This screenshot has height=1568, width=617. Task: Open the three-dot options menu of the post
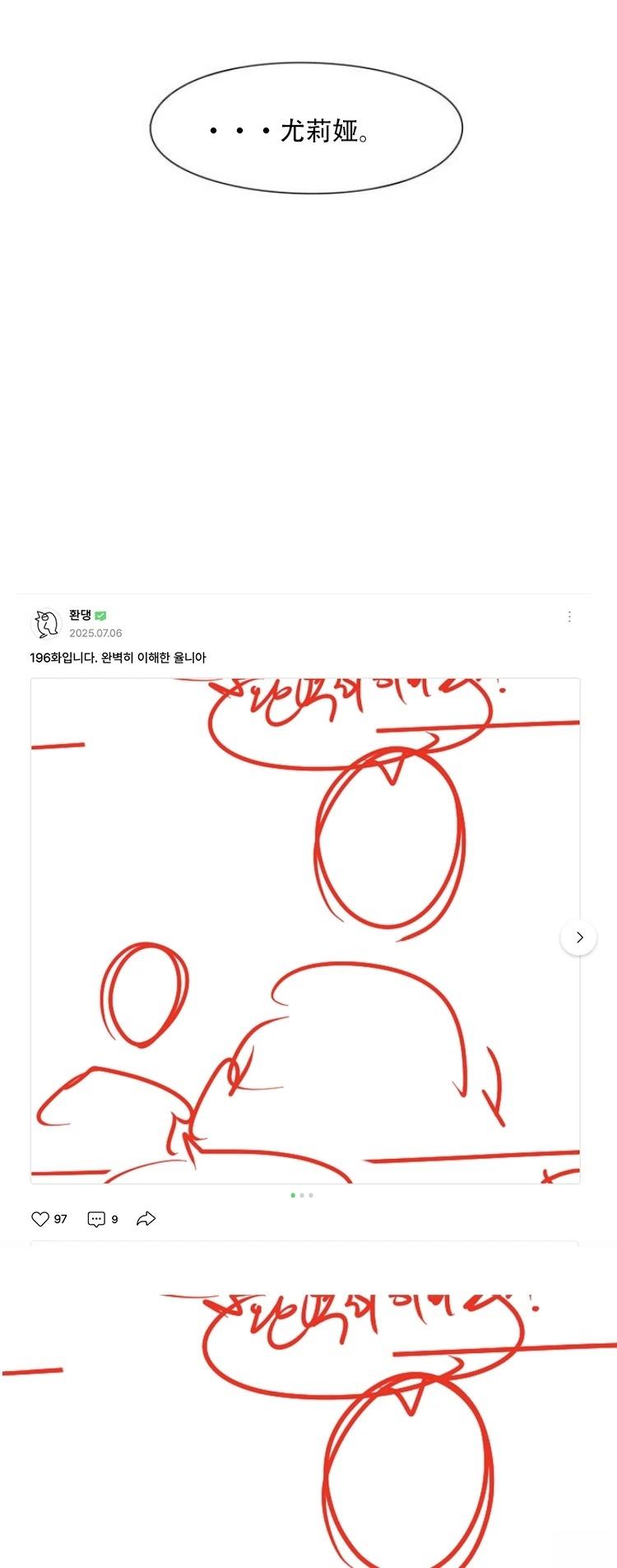pos(570,615)
